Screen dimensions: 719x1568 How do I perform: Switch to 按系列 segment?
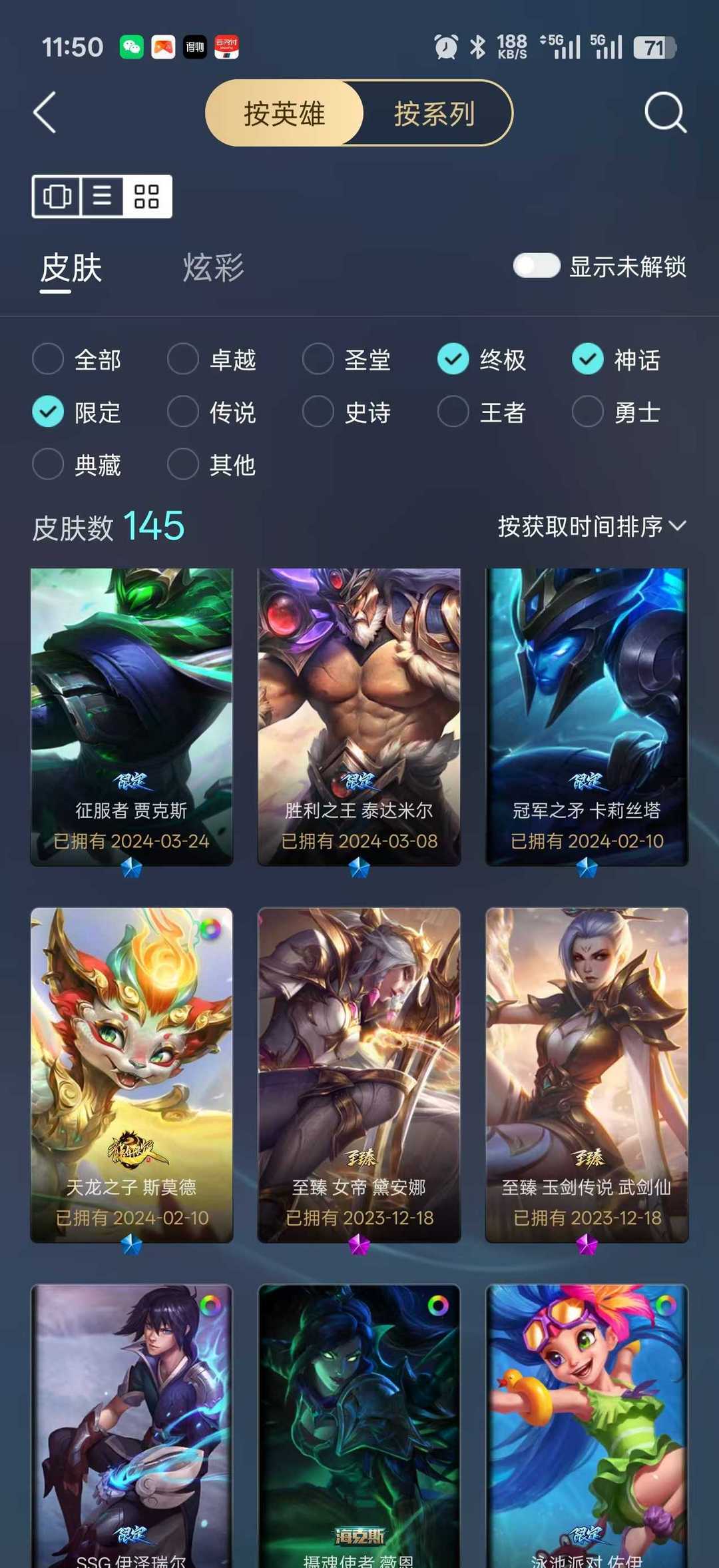pos(434,113)
